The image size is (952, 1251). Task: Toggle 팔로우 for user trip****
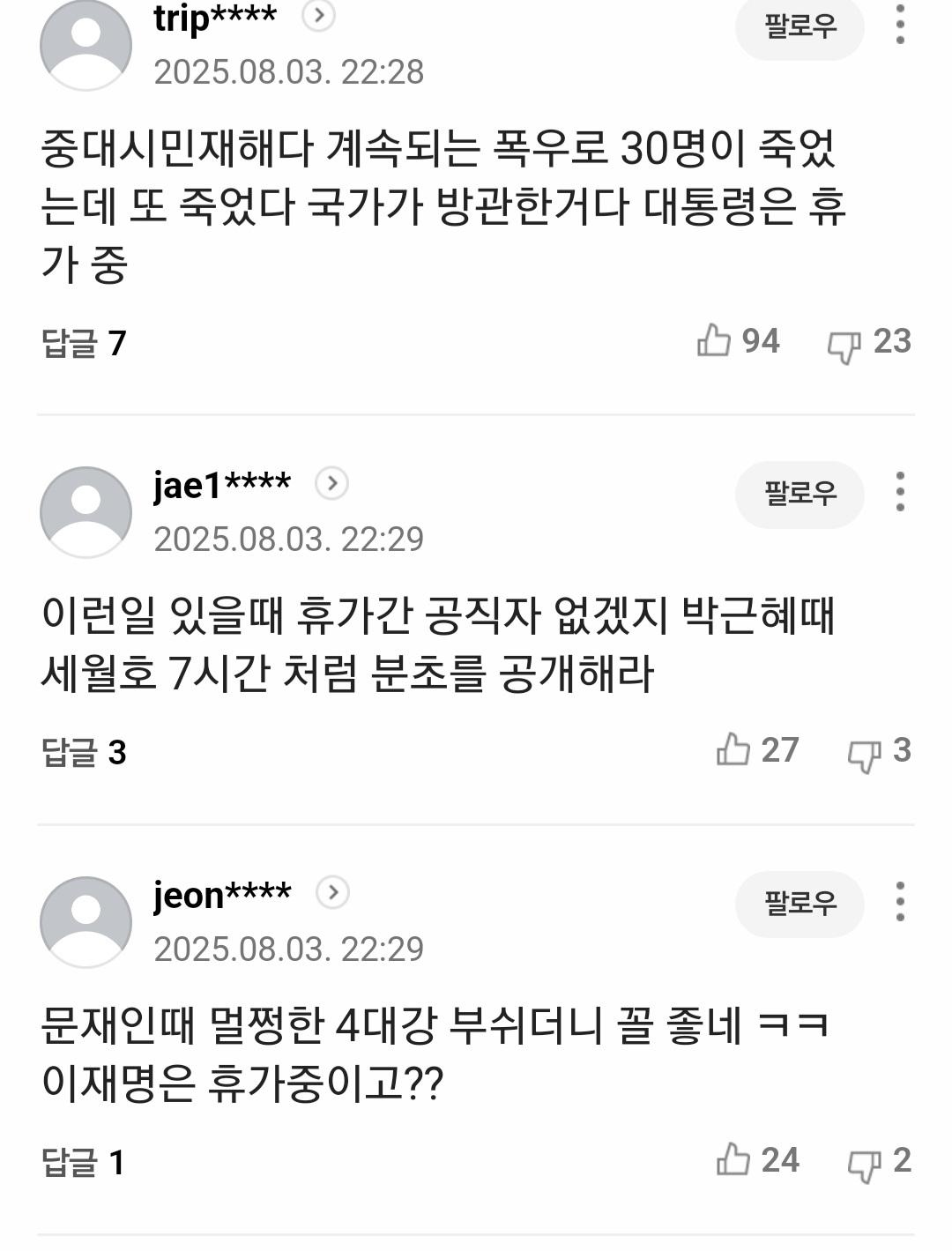coord(799,28)
